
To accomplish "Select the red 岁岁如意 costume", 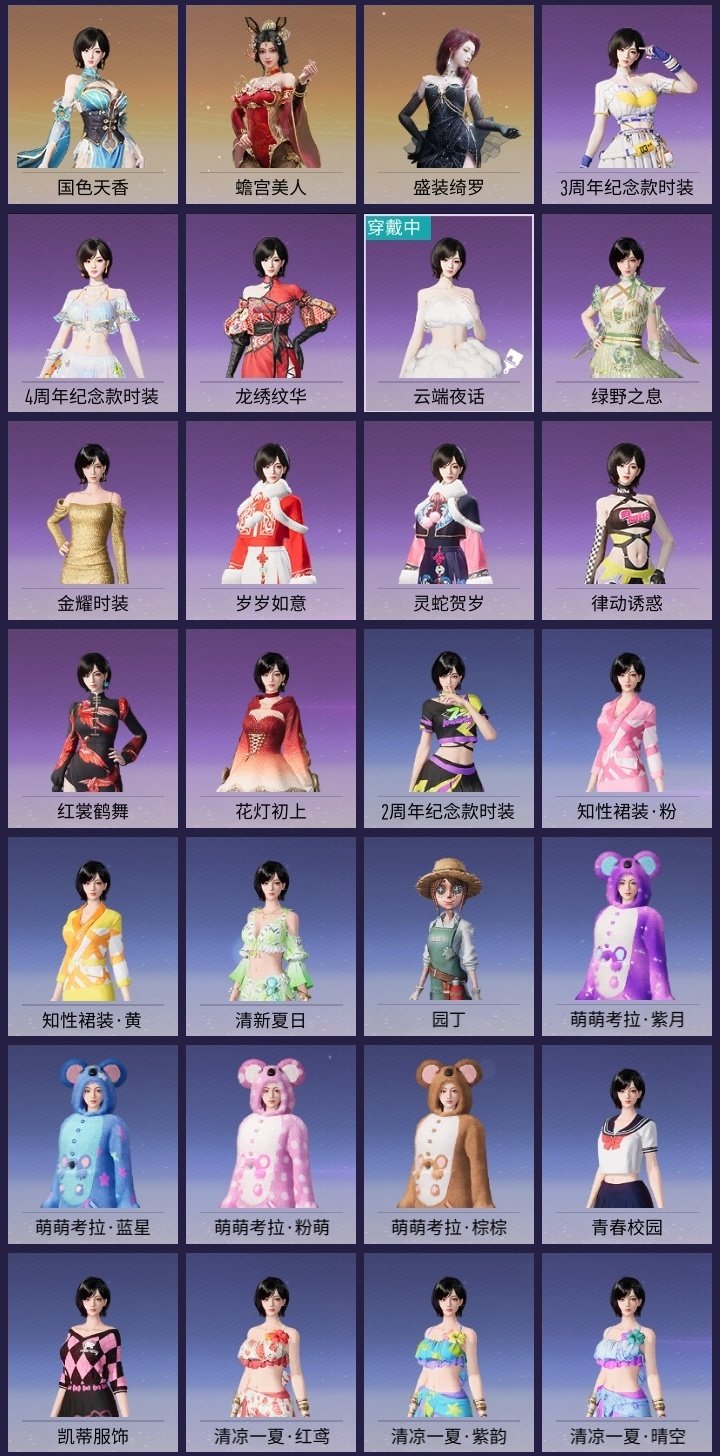I will tap(270, 520).
